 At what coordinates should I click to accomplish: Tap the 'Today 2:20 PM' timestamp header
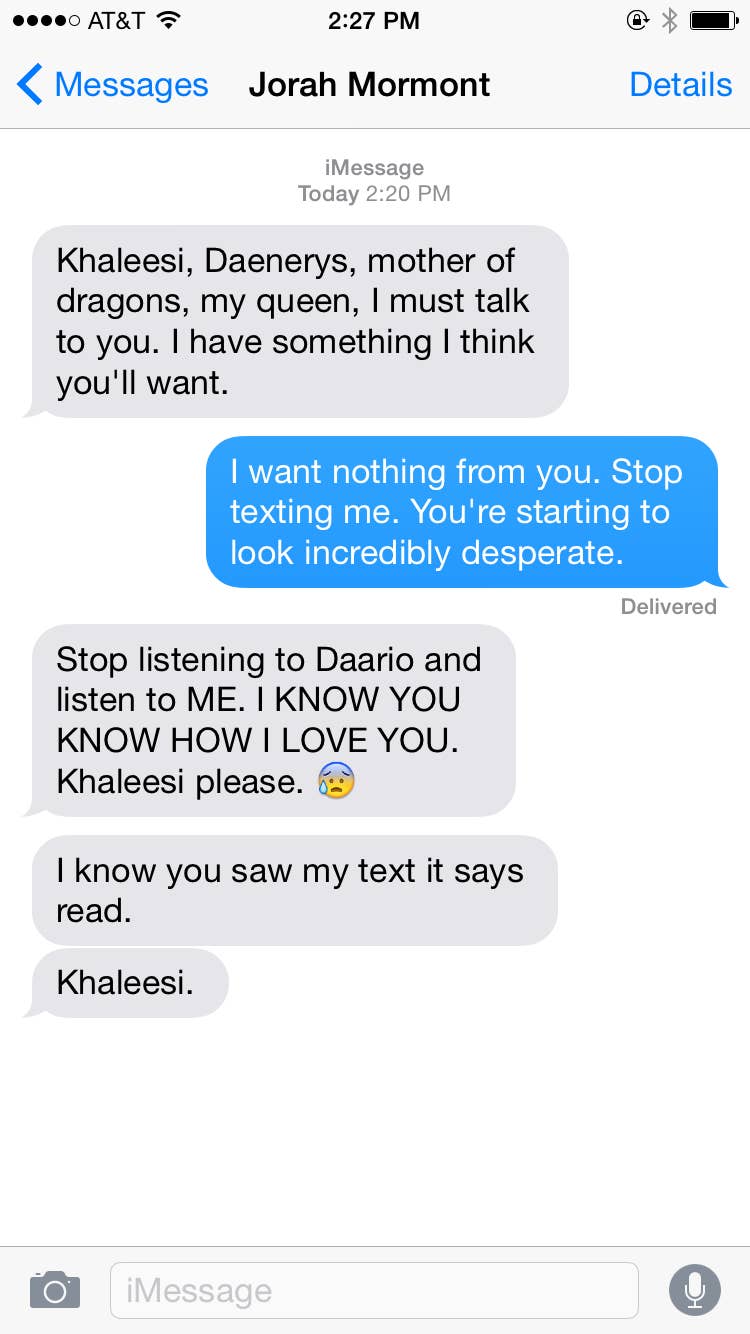(x=374, y=193)
